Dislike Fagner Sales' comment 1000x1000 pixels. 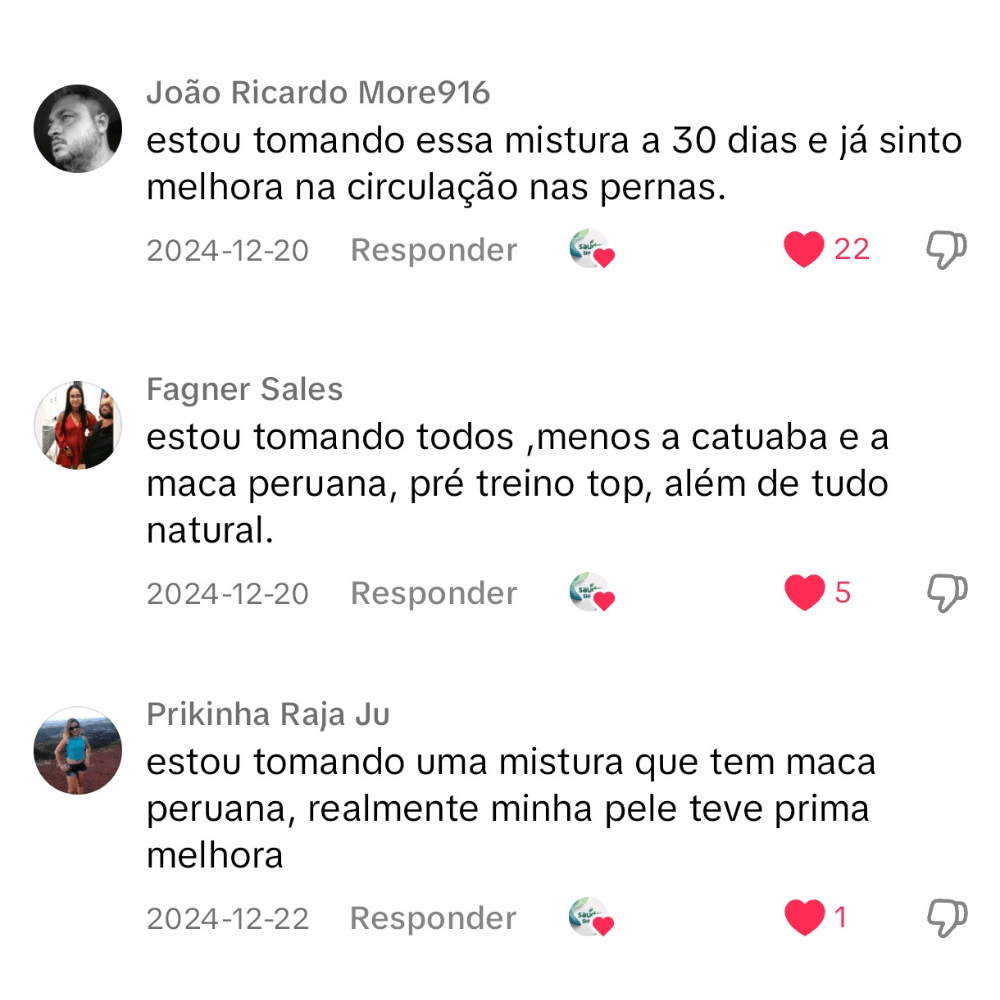[946, 593]
